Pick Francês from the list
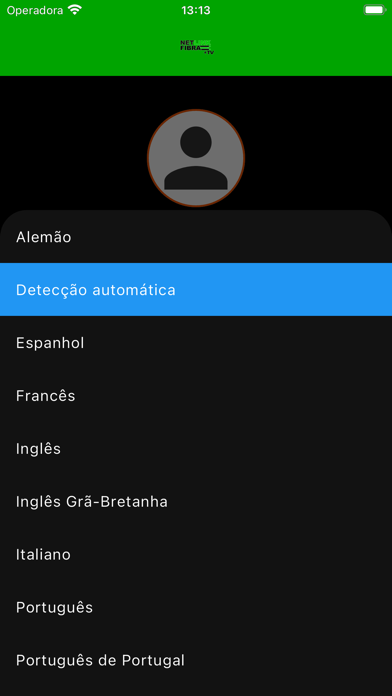The image size is (392, 696). tap(196, 395)
